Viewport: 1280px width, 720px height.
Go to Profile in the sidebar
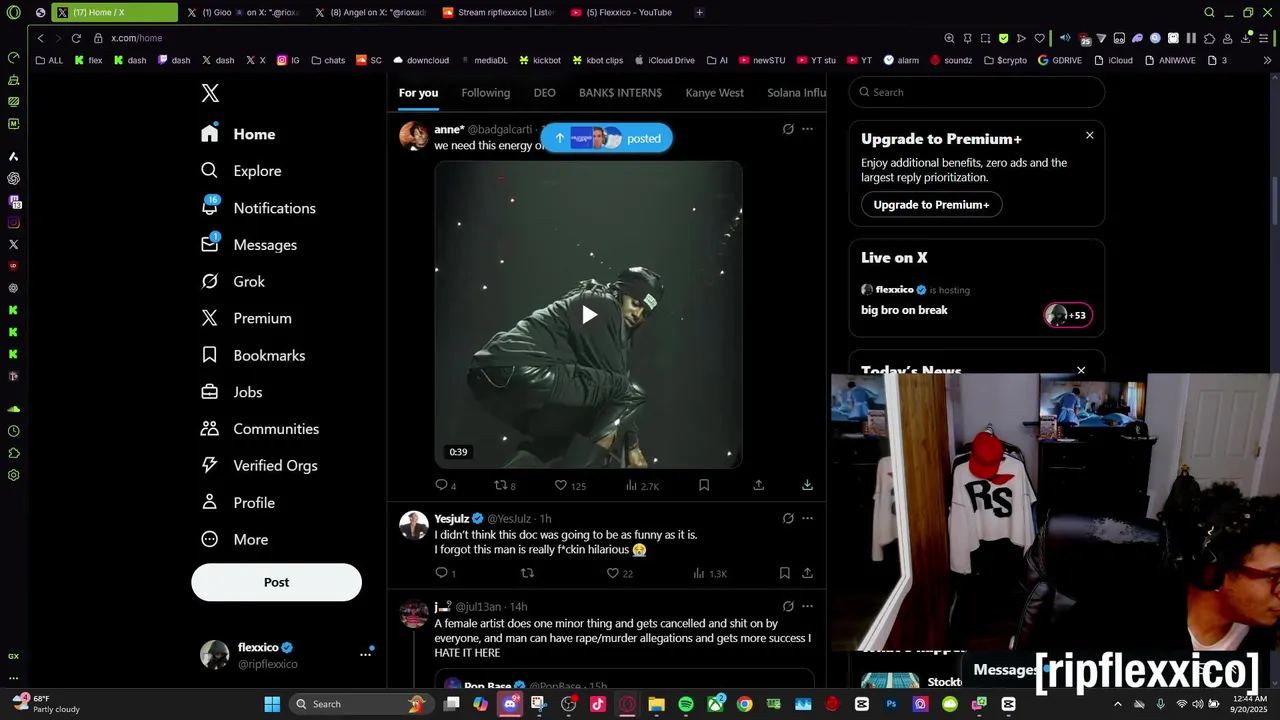pos(253,503)
